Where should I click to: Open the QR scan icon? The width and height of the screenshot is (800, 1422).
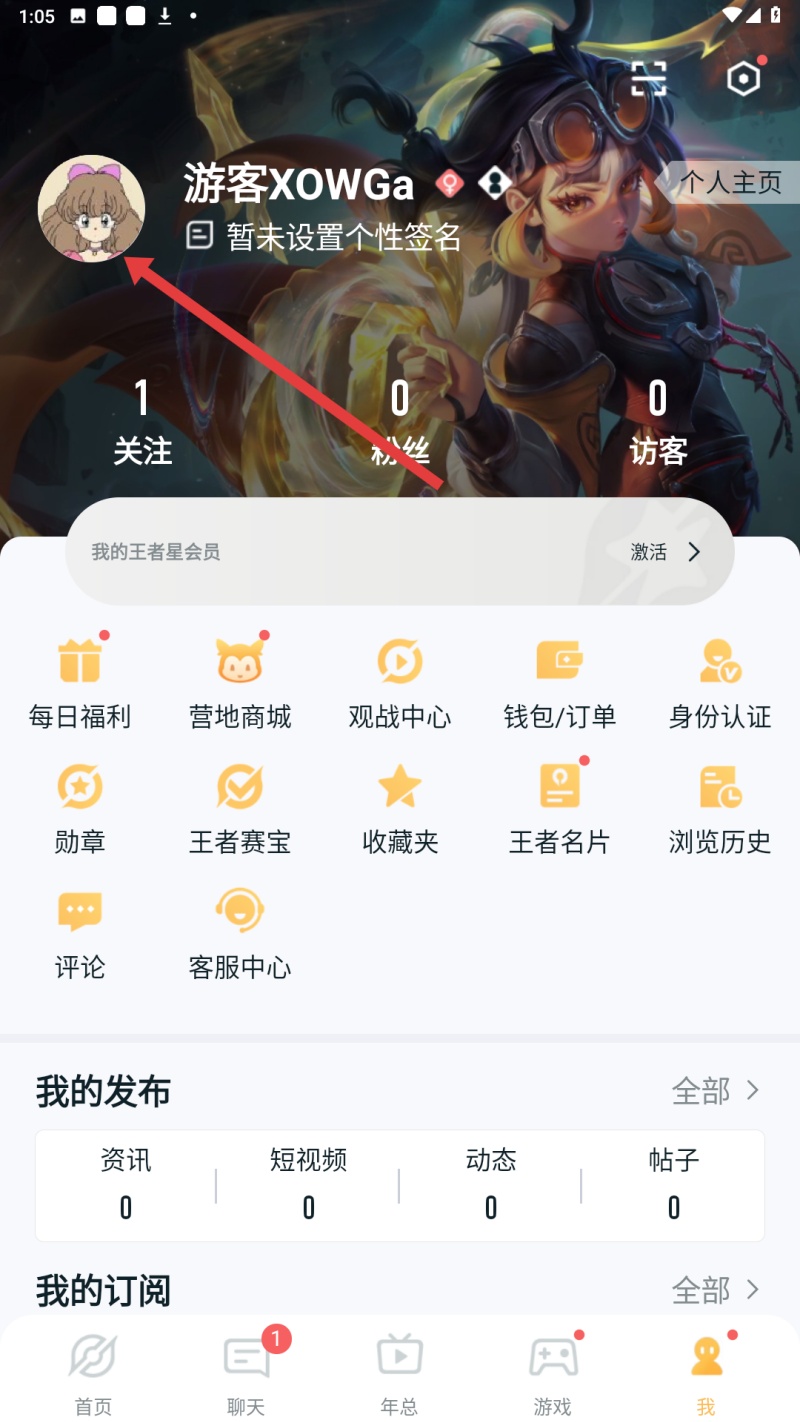[648, 79]
